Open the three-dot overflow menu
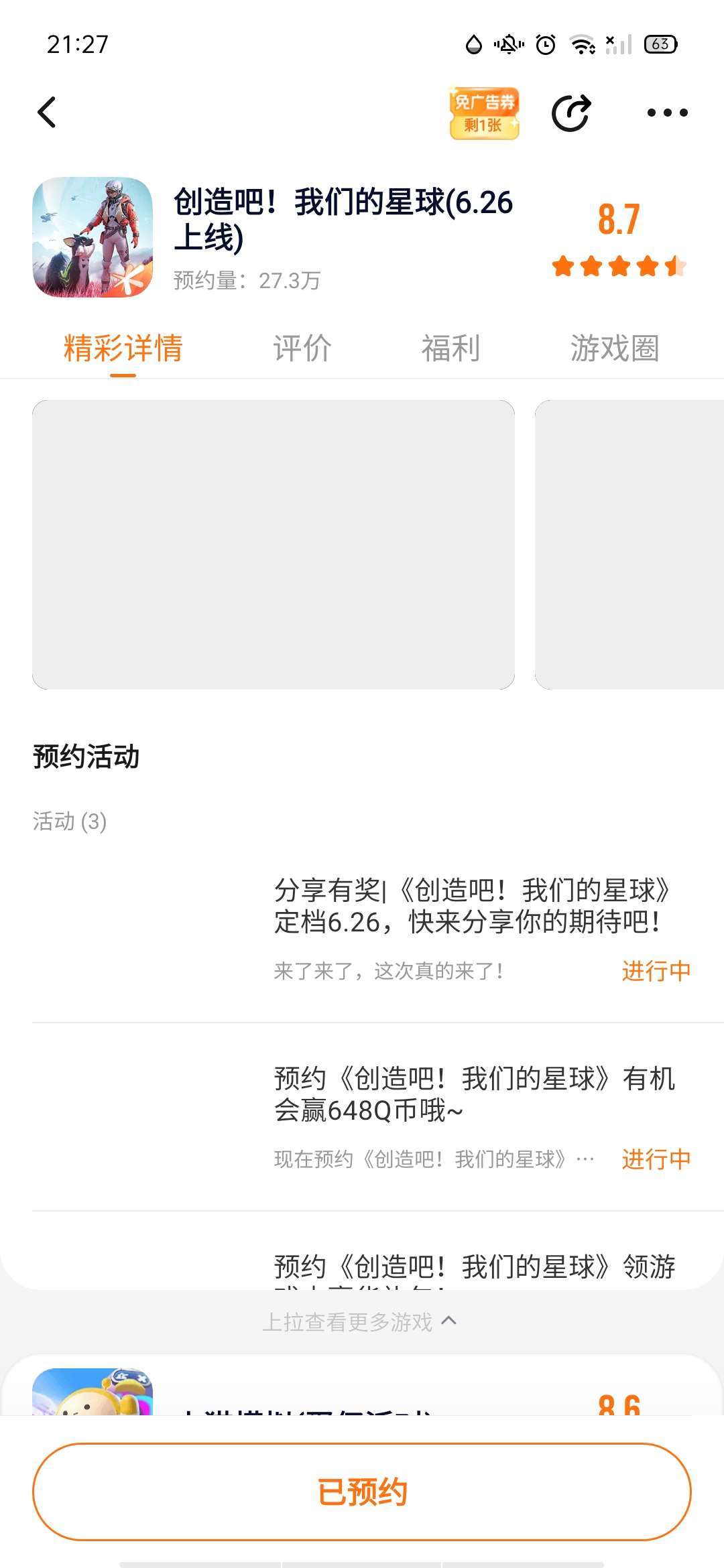Viewport: 724px width, 1568px height. click(x=667, y=113)
